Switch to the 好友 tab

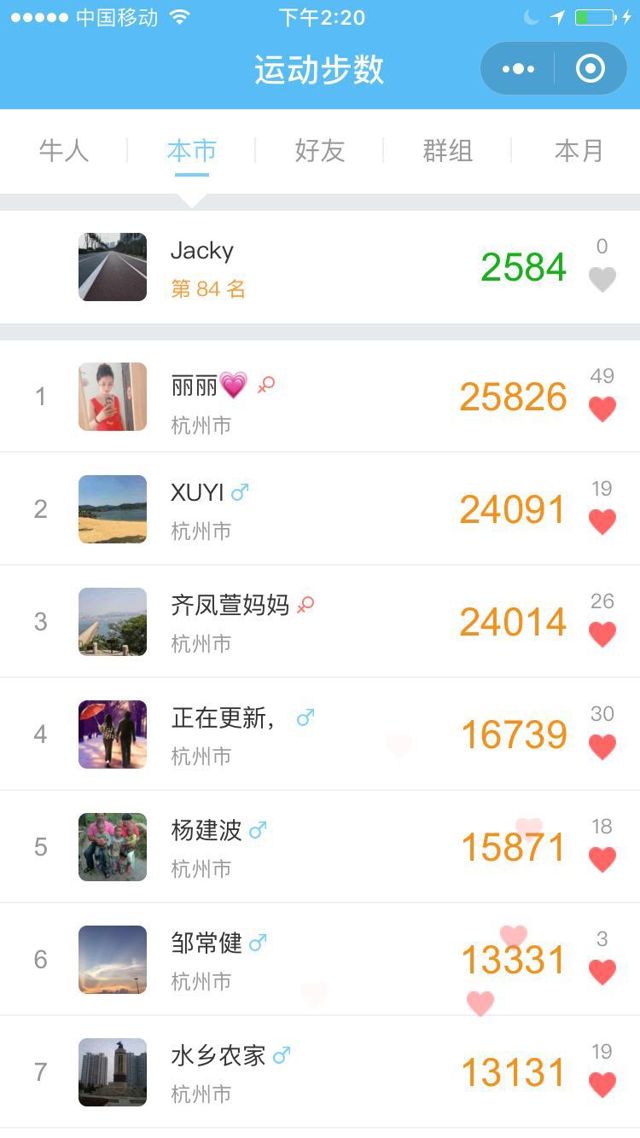point(320,151)
